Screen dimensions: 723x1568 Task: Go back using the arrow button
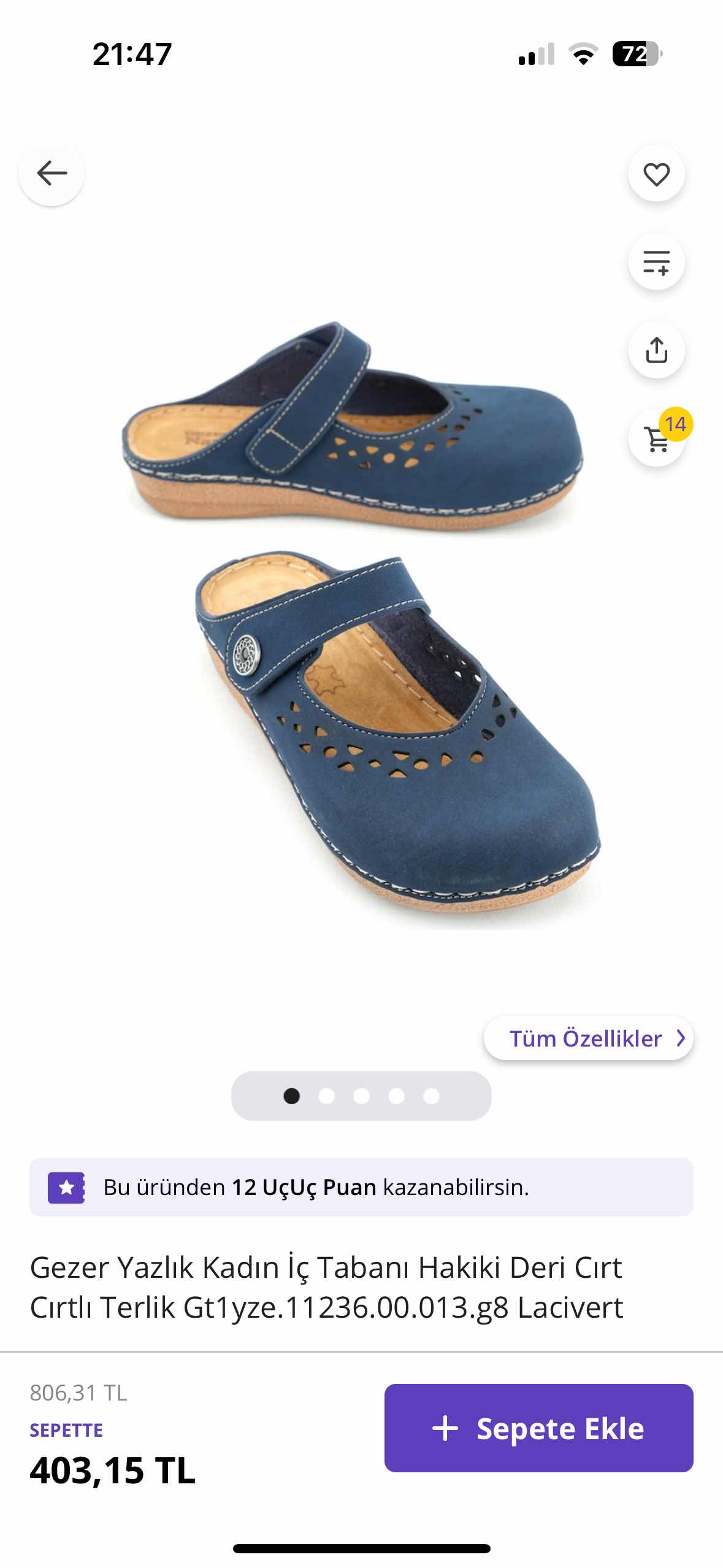(x=52, y=174)
